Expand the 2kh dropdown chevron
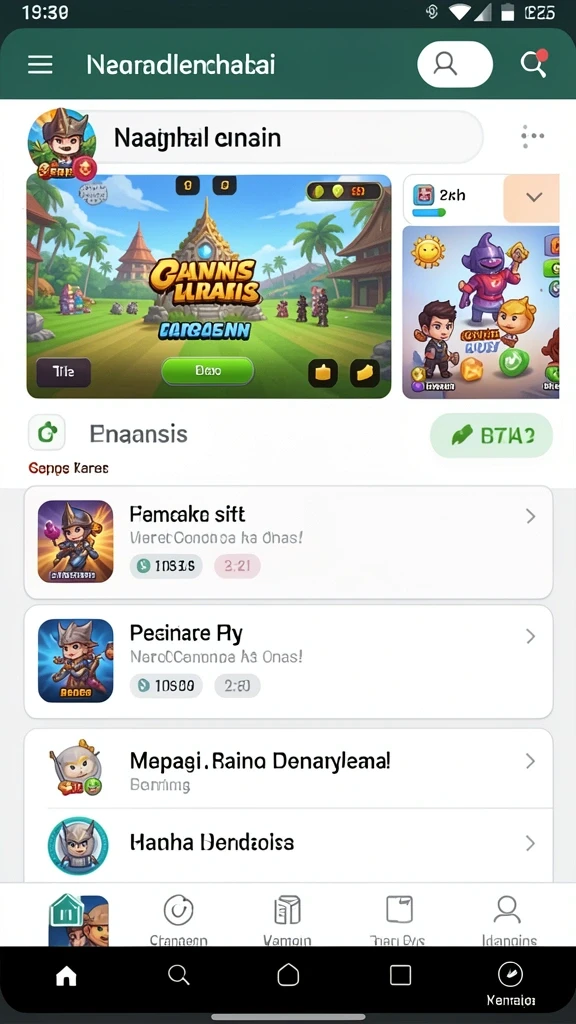 coord(534,197)
